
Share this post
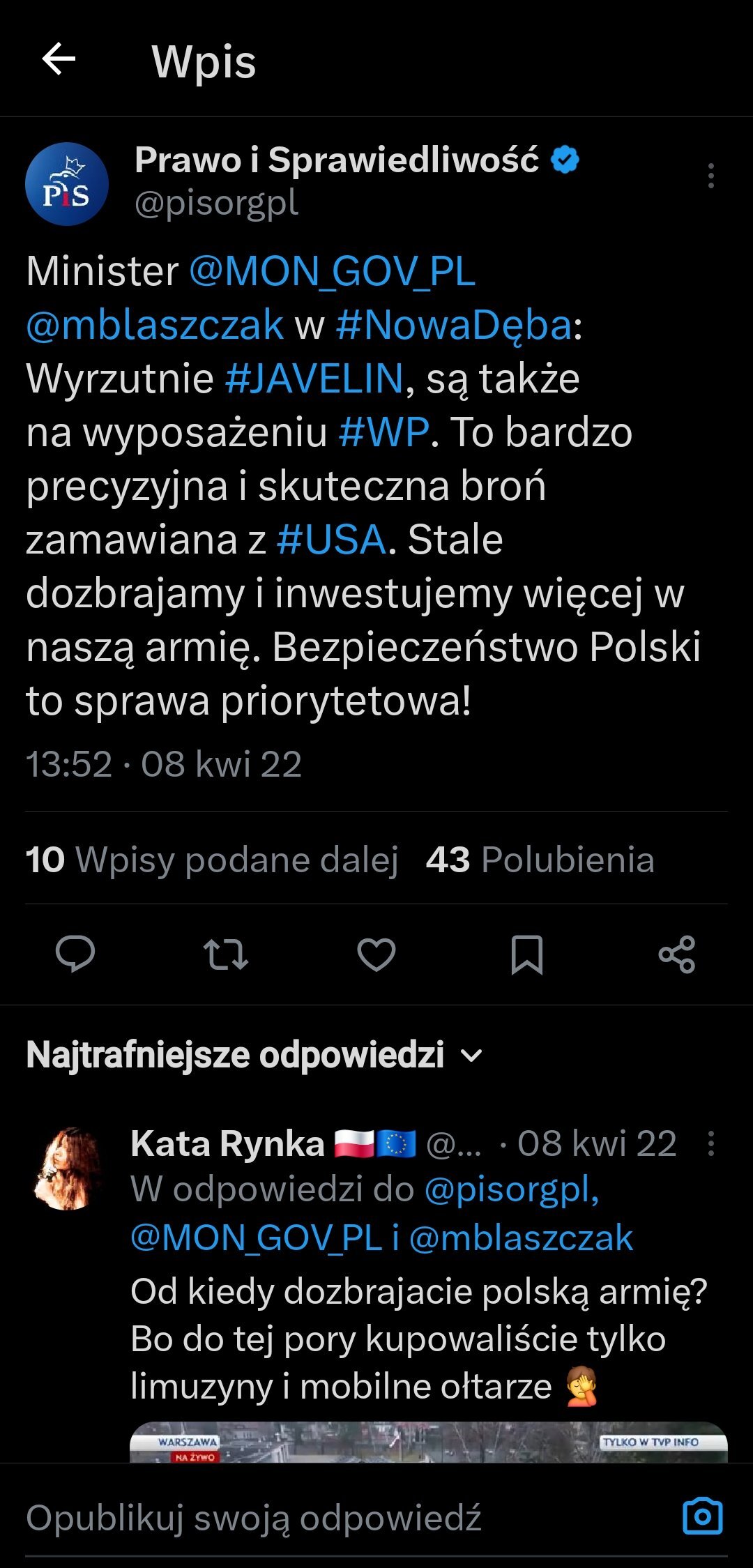(x=677, y=954)
